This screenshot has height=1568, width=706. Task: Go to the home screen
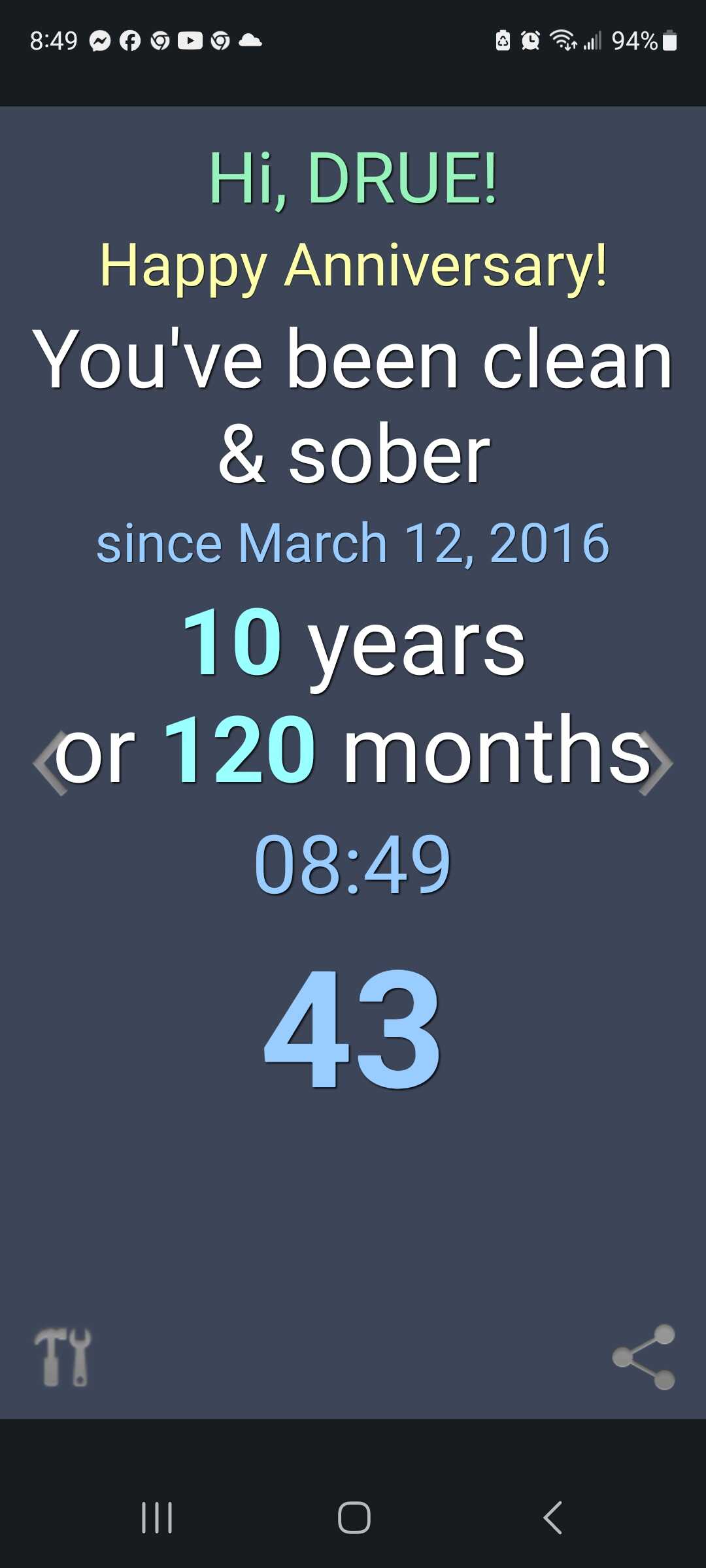(354, 1517)
